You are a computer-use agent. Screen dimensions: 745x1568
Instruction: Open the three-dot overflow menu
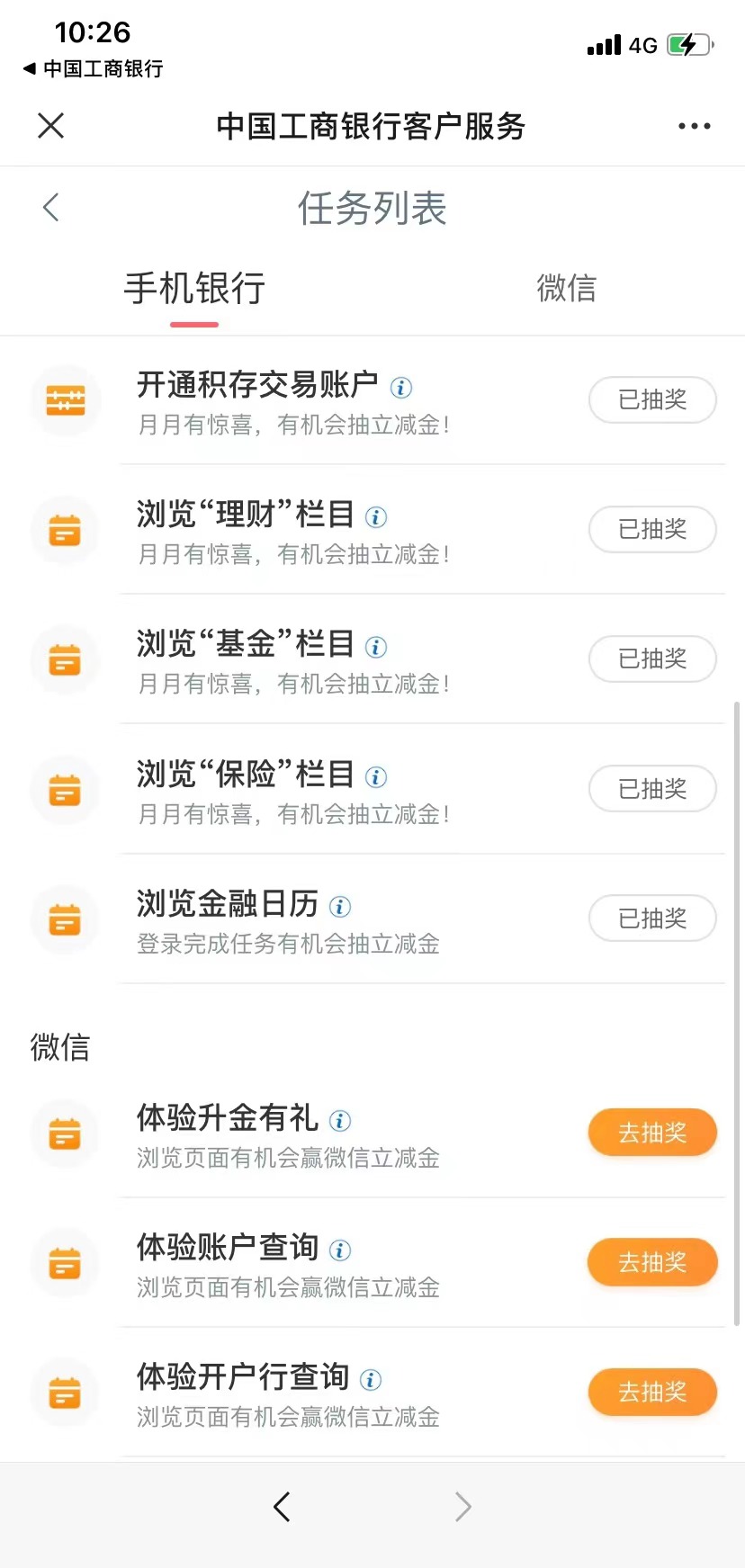tap(694, 126)
